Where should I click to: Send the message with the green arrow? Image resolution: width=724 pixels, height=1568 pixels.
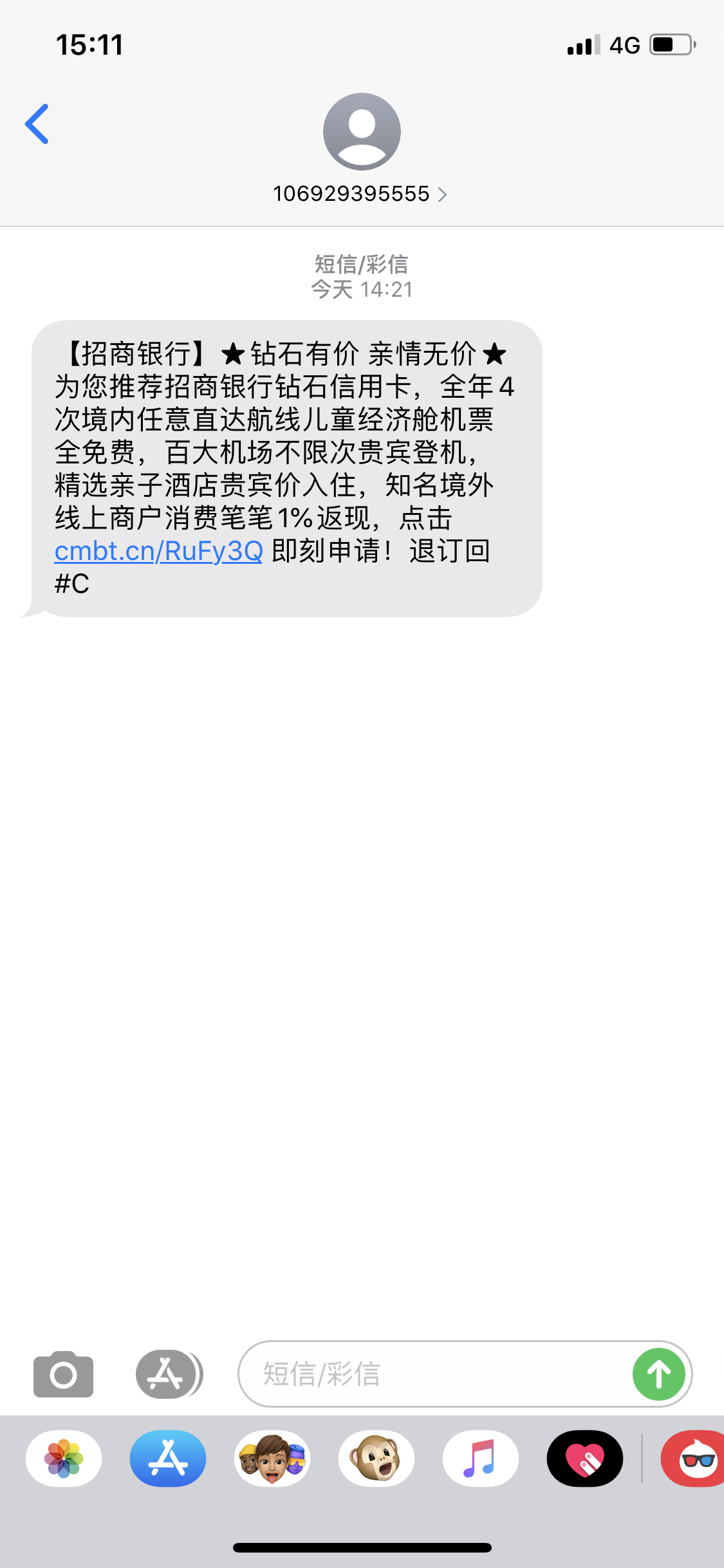coord(658,1374)
